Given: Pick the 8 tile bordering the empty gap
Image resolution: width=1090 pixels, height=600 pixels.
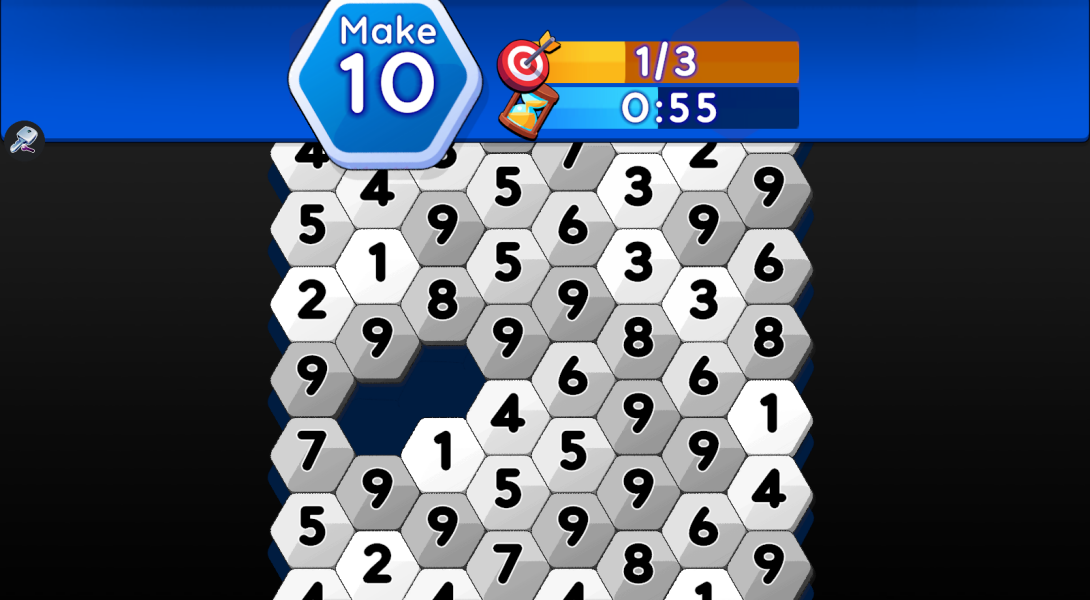Looking at the screenshot, I should point(442,301).
